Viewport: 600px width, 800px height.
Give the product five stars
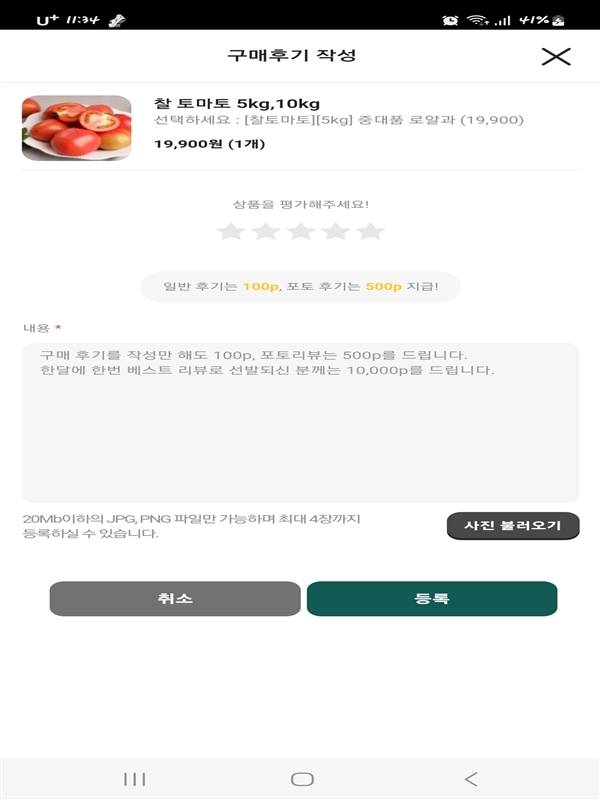[x=370, y=232]
